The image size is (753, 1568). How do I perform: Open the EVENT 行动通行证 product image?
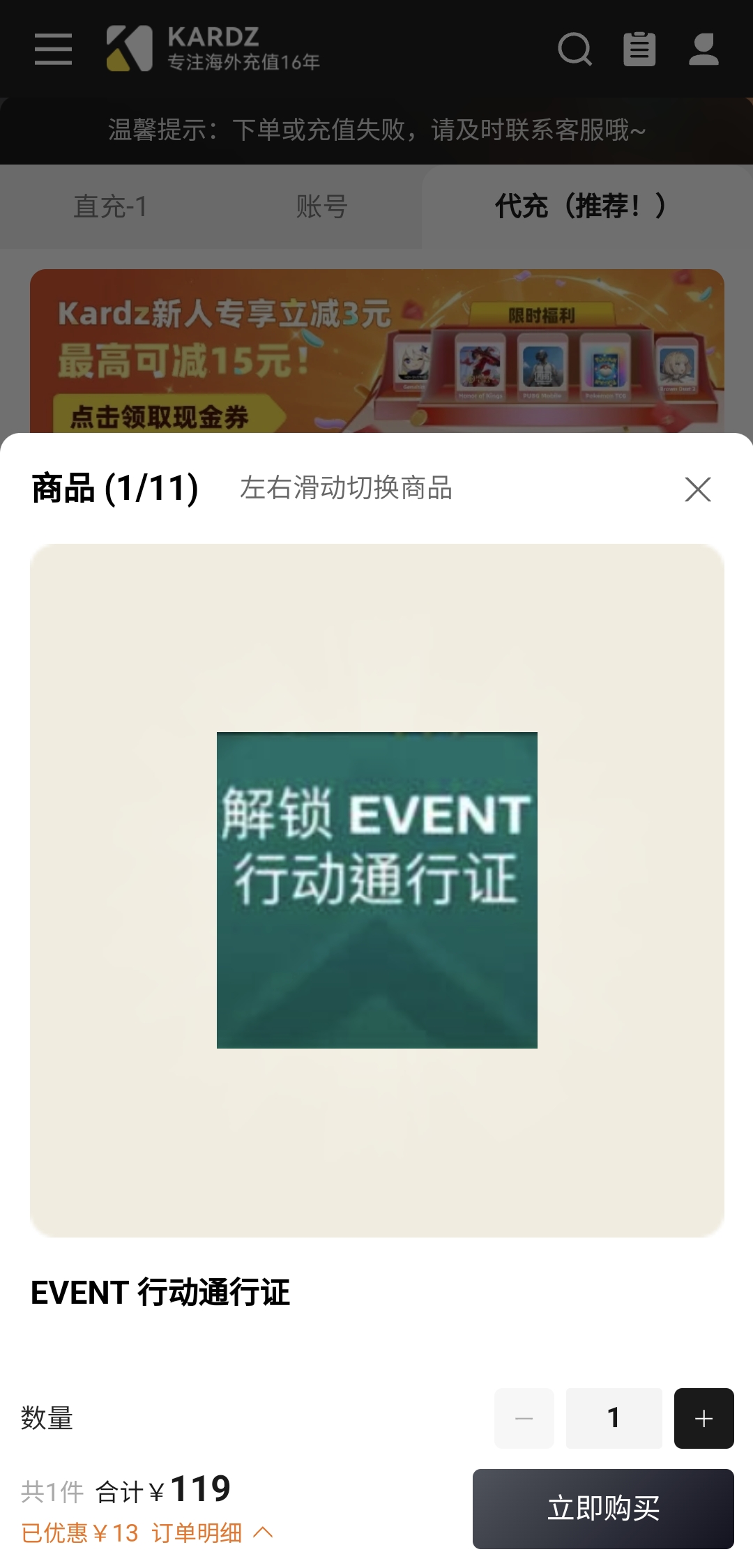pyautogui.click(x=376, y=890)
